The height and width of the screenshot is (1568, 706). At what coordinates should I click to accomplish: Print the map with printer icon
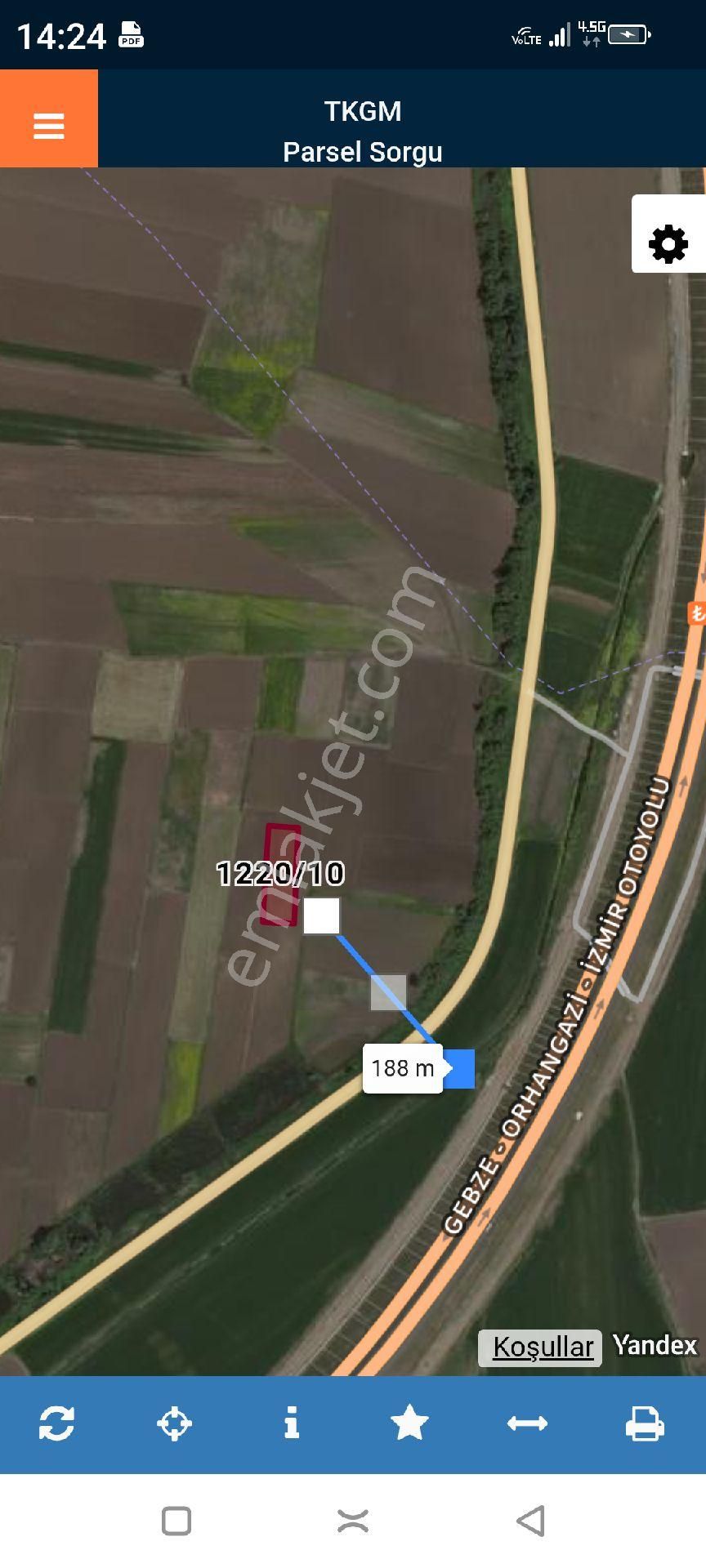point(645,1423)
